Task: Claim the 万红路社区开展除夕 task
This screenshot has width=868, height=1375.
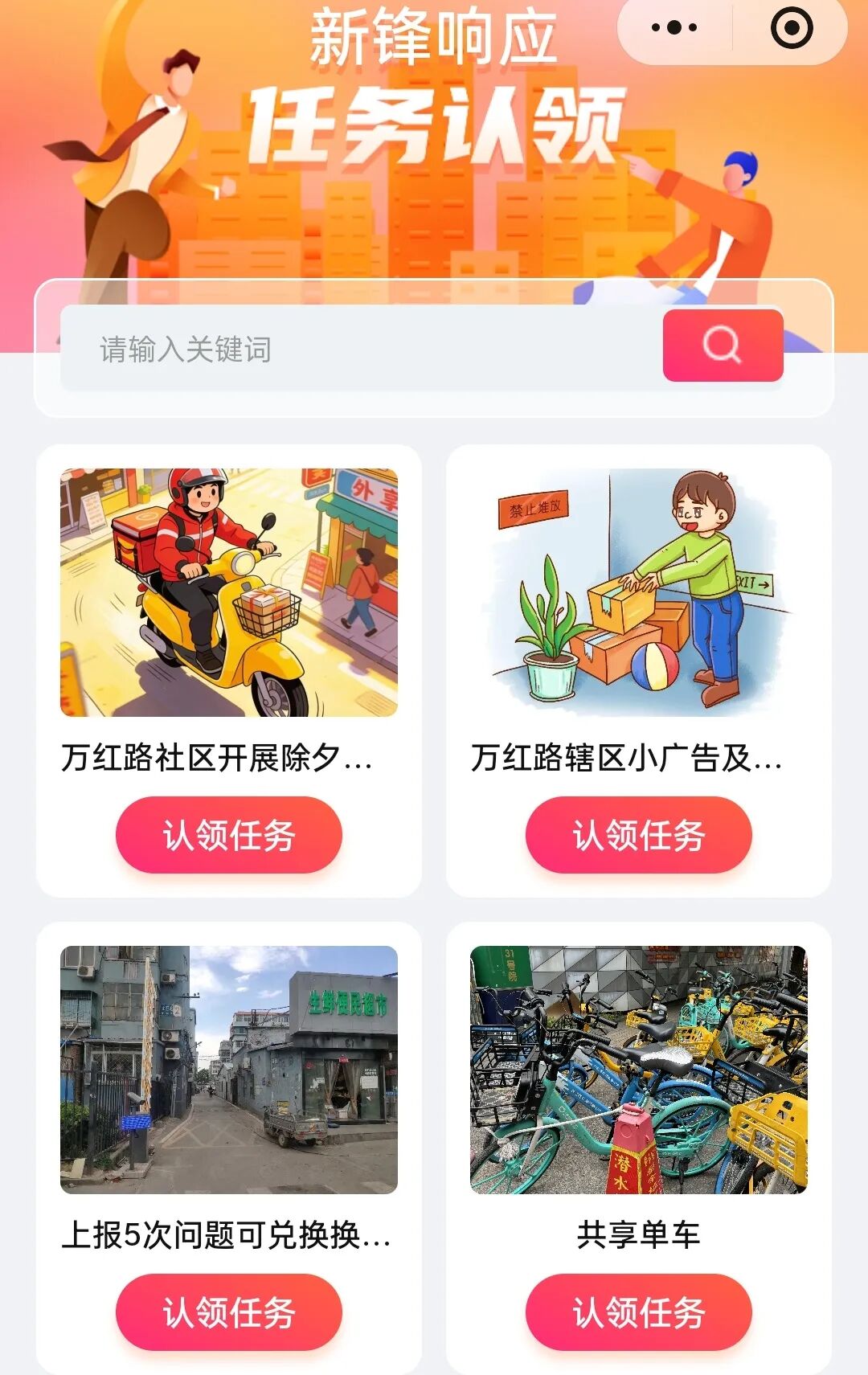Action: coord(229,835)
